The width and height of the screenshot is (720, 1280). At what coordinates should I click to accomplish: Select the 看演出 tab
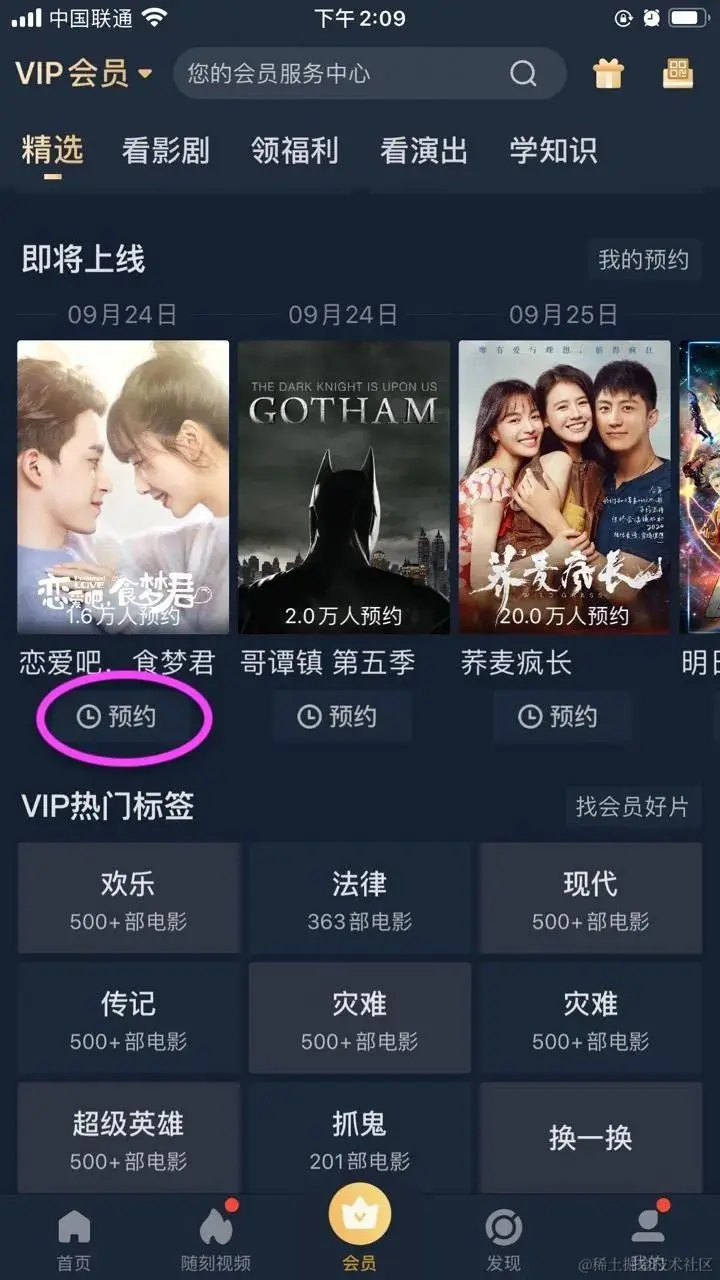pos(424,151)
